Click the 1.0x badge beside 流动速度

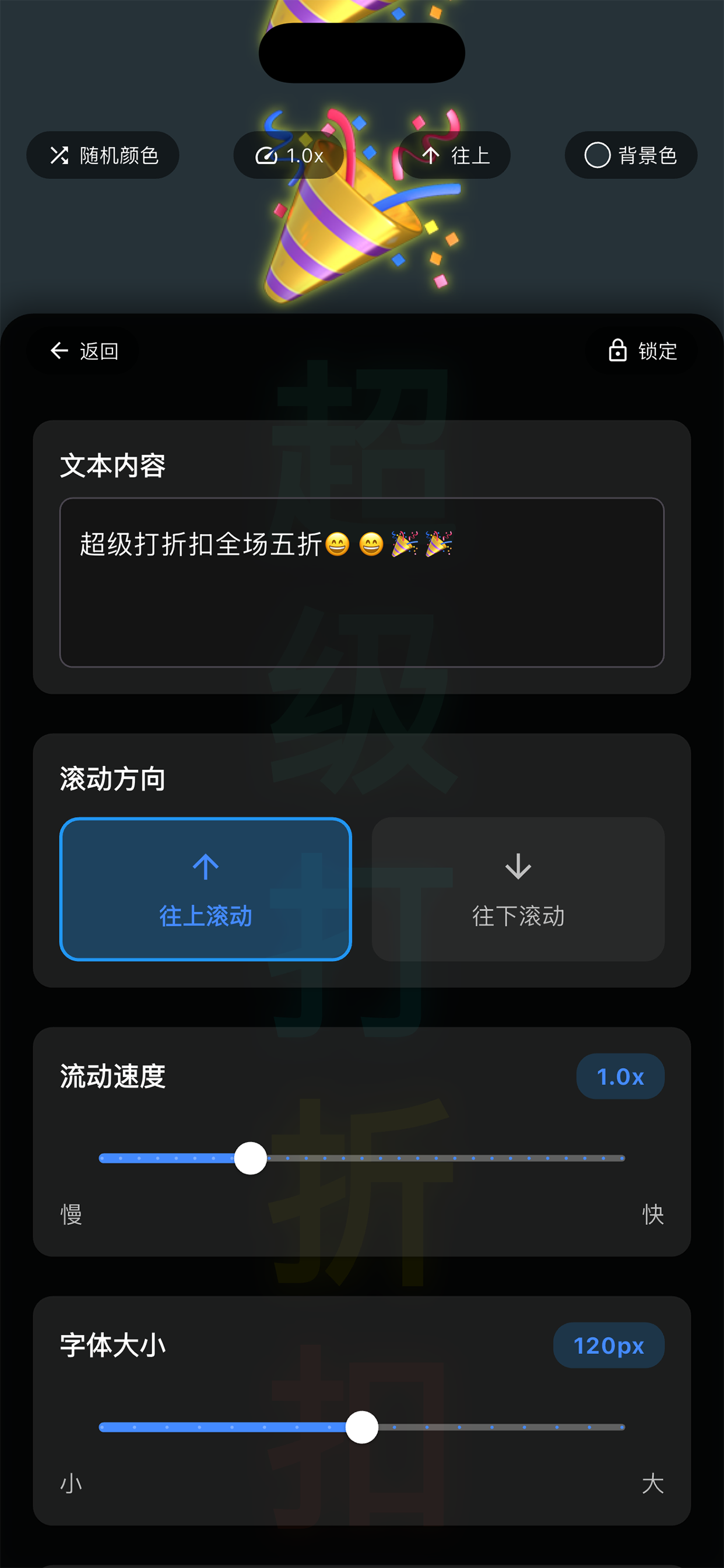[620, 1076]
